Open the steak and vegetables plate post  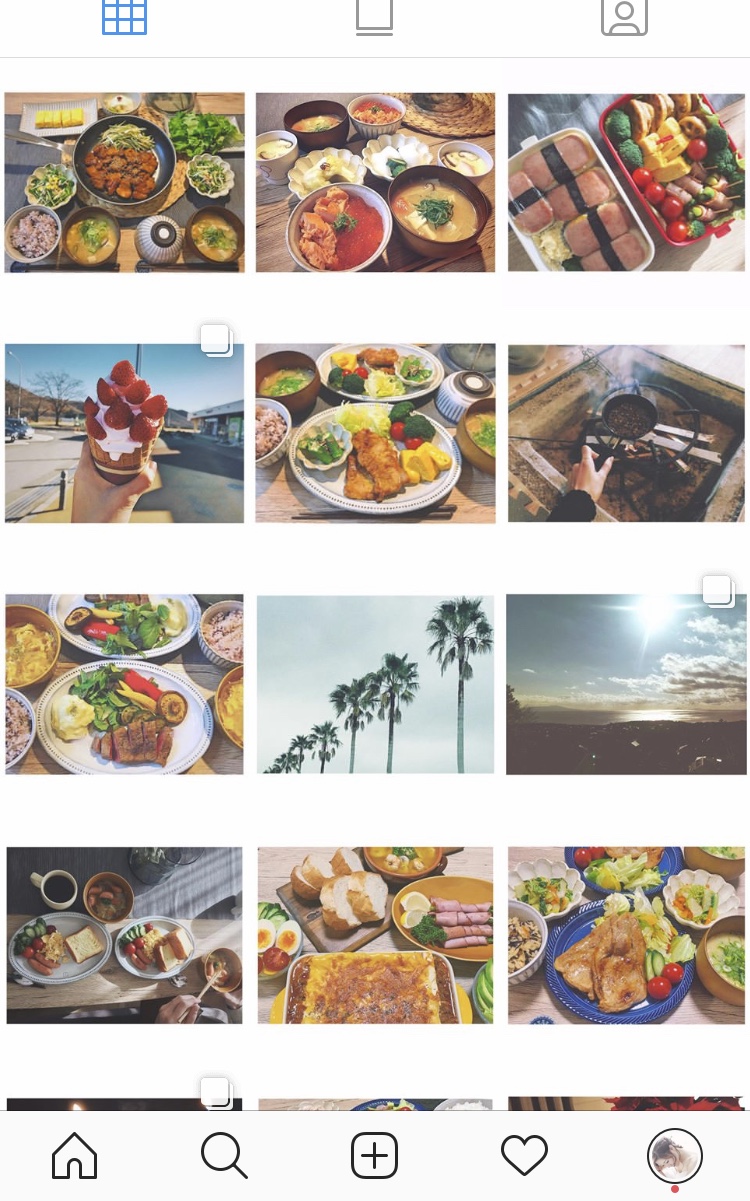pyautogui.click(x=124, y=684)
